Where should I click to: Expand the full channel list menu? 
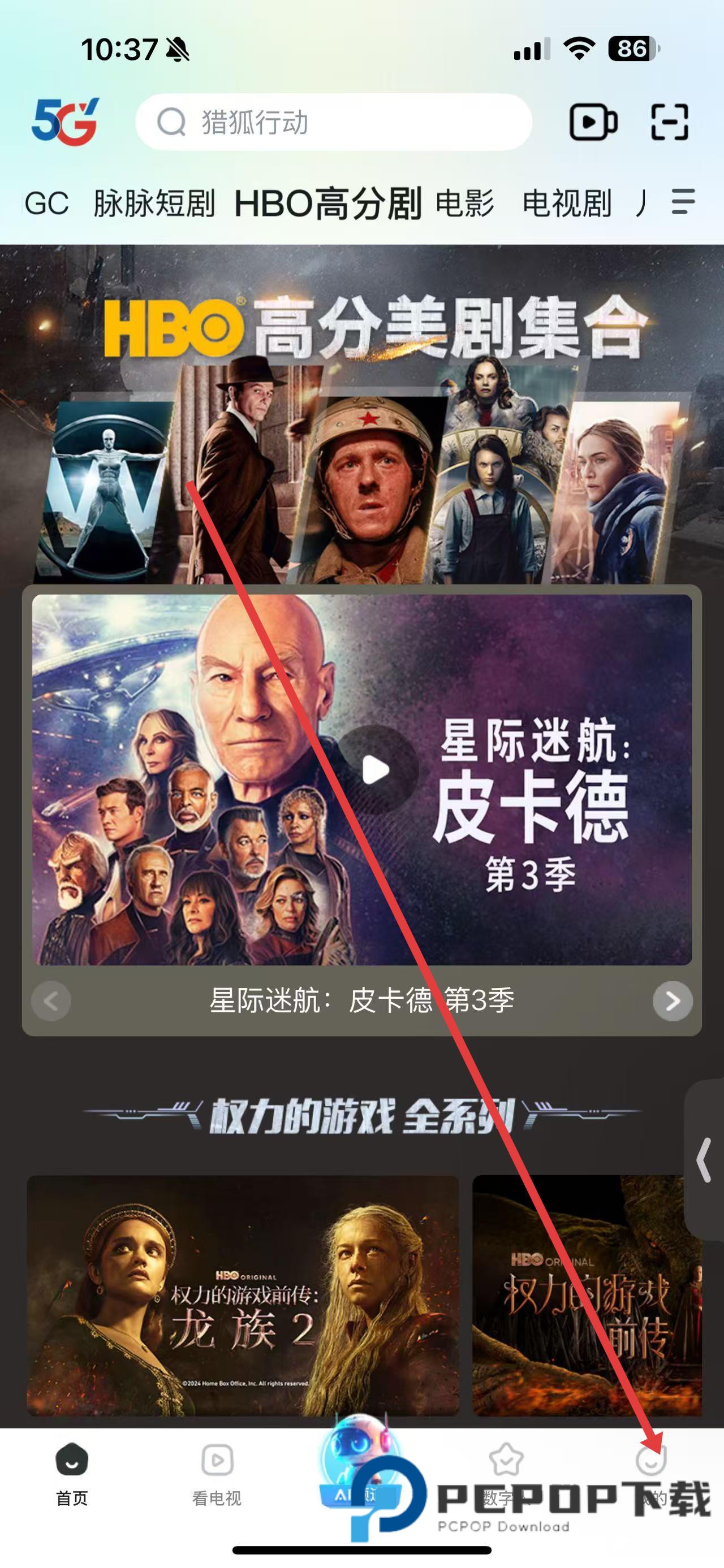(x=683, y=201)
